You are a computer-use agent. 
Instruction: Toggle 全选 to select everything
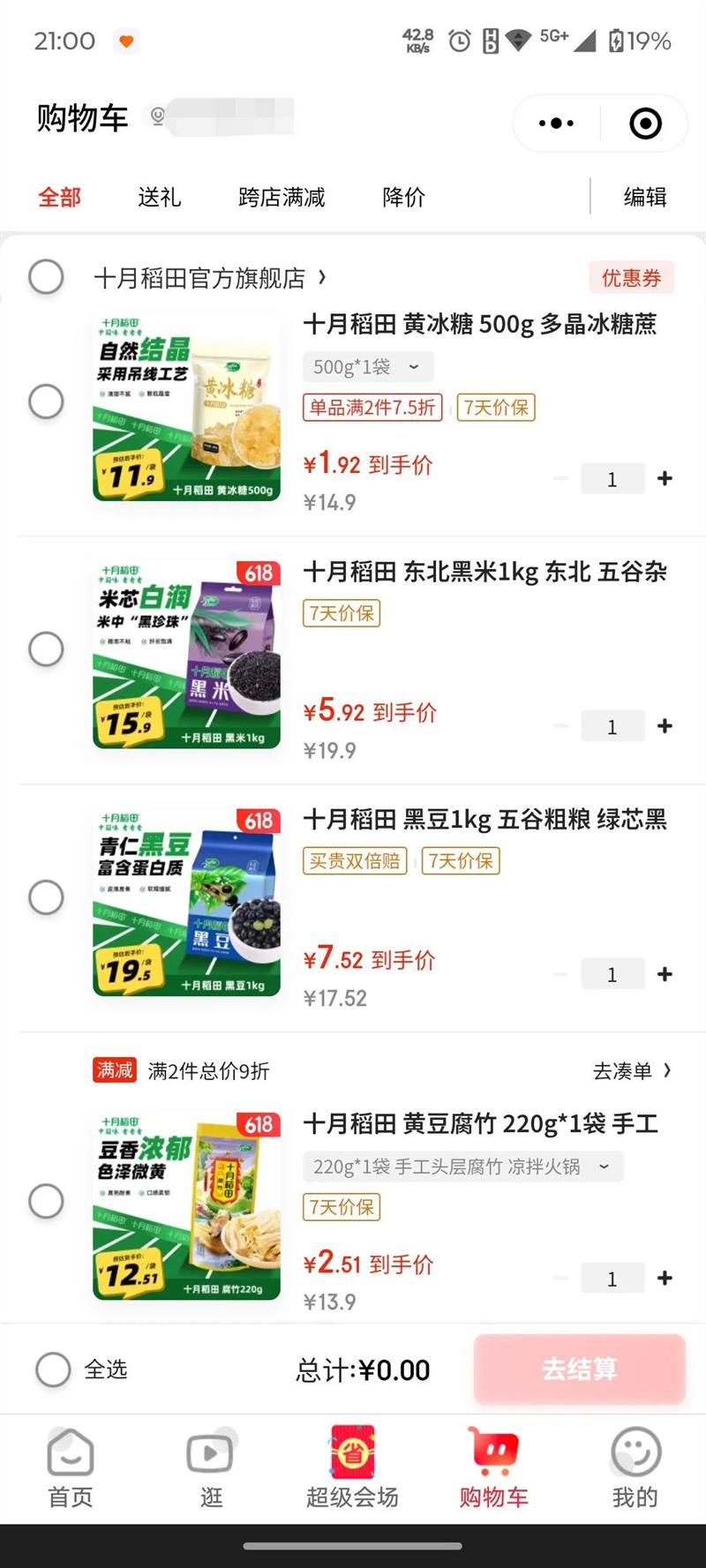tap(53, 1369)
